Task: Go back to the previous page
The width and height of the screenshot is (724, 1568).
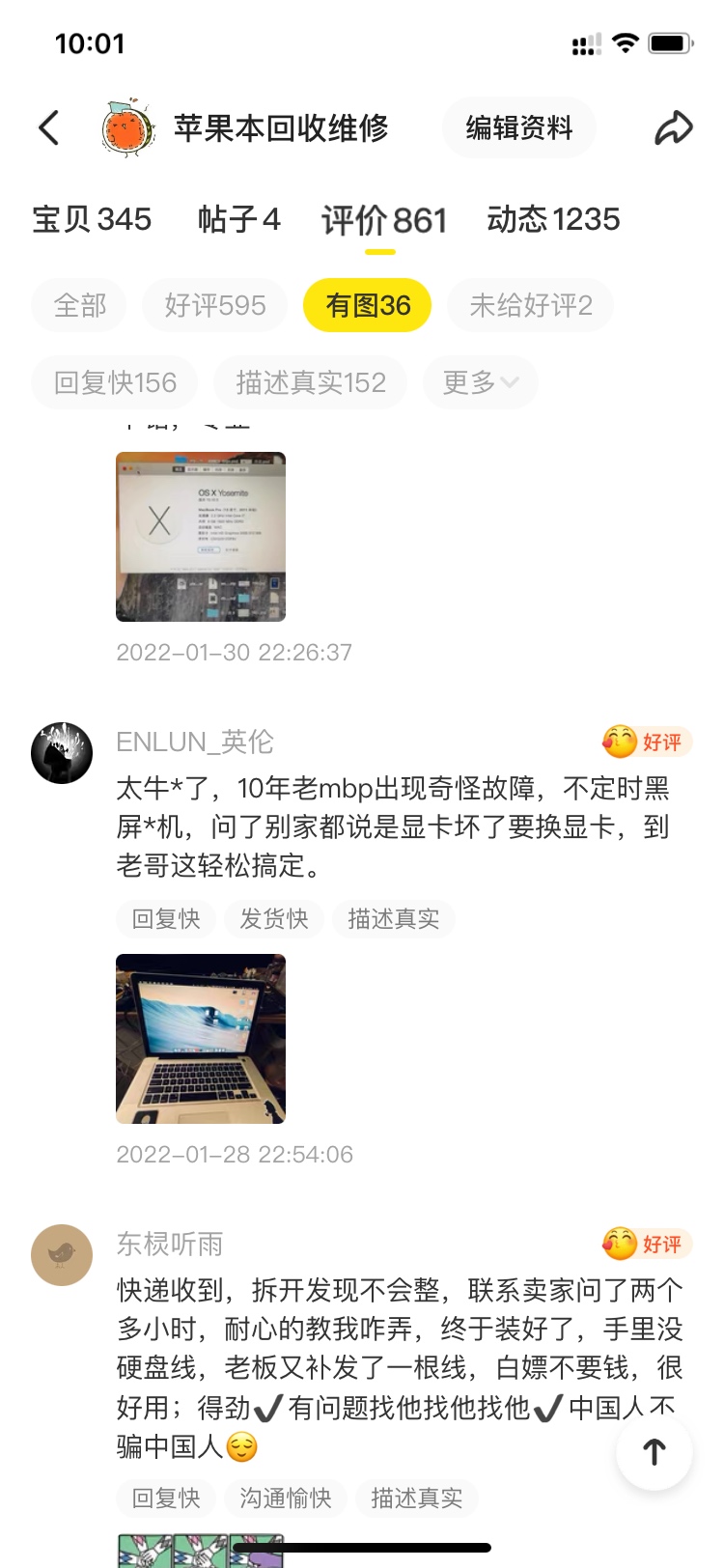Action: click(49, 127)
